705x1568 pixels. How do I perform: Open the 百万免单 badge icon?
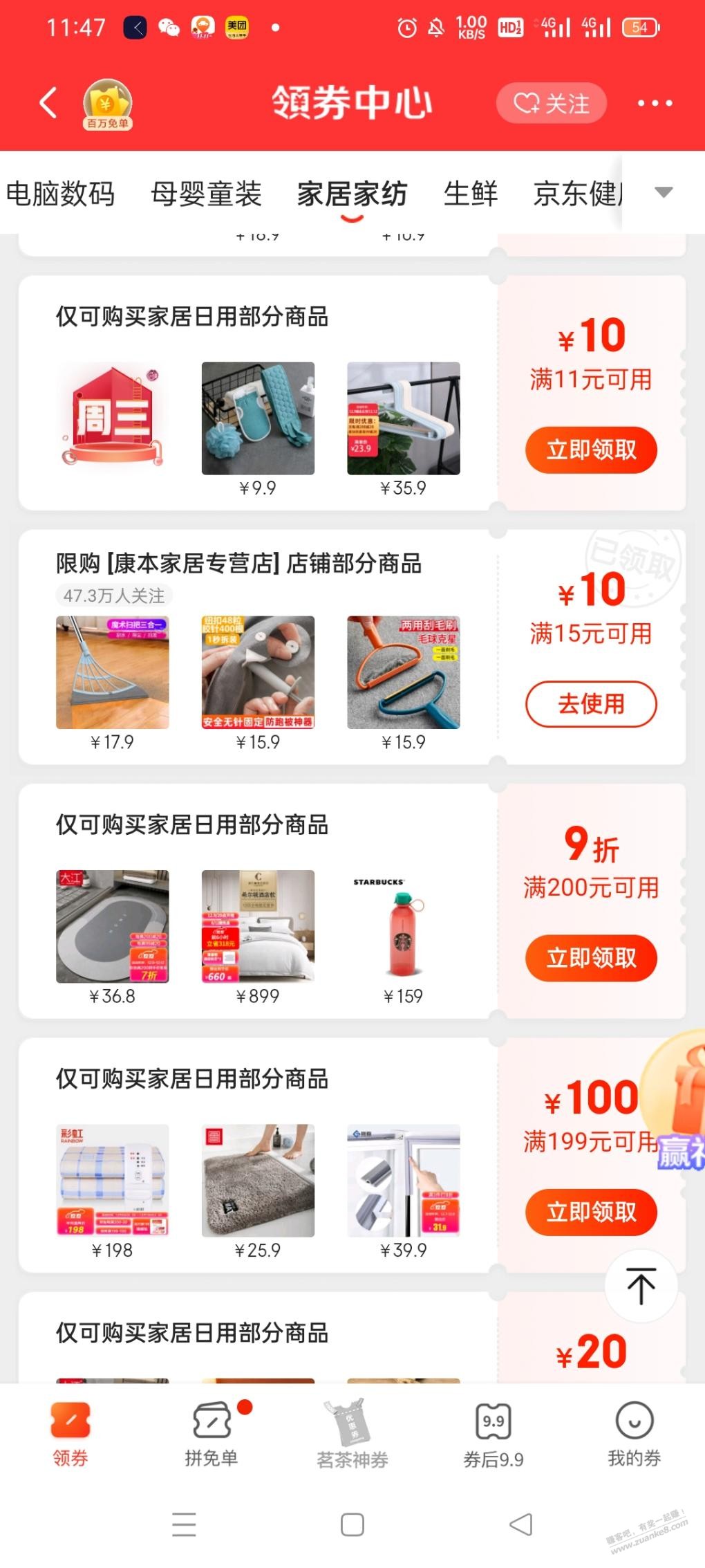click(x=107, y=104)
